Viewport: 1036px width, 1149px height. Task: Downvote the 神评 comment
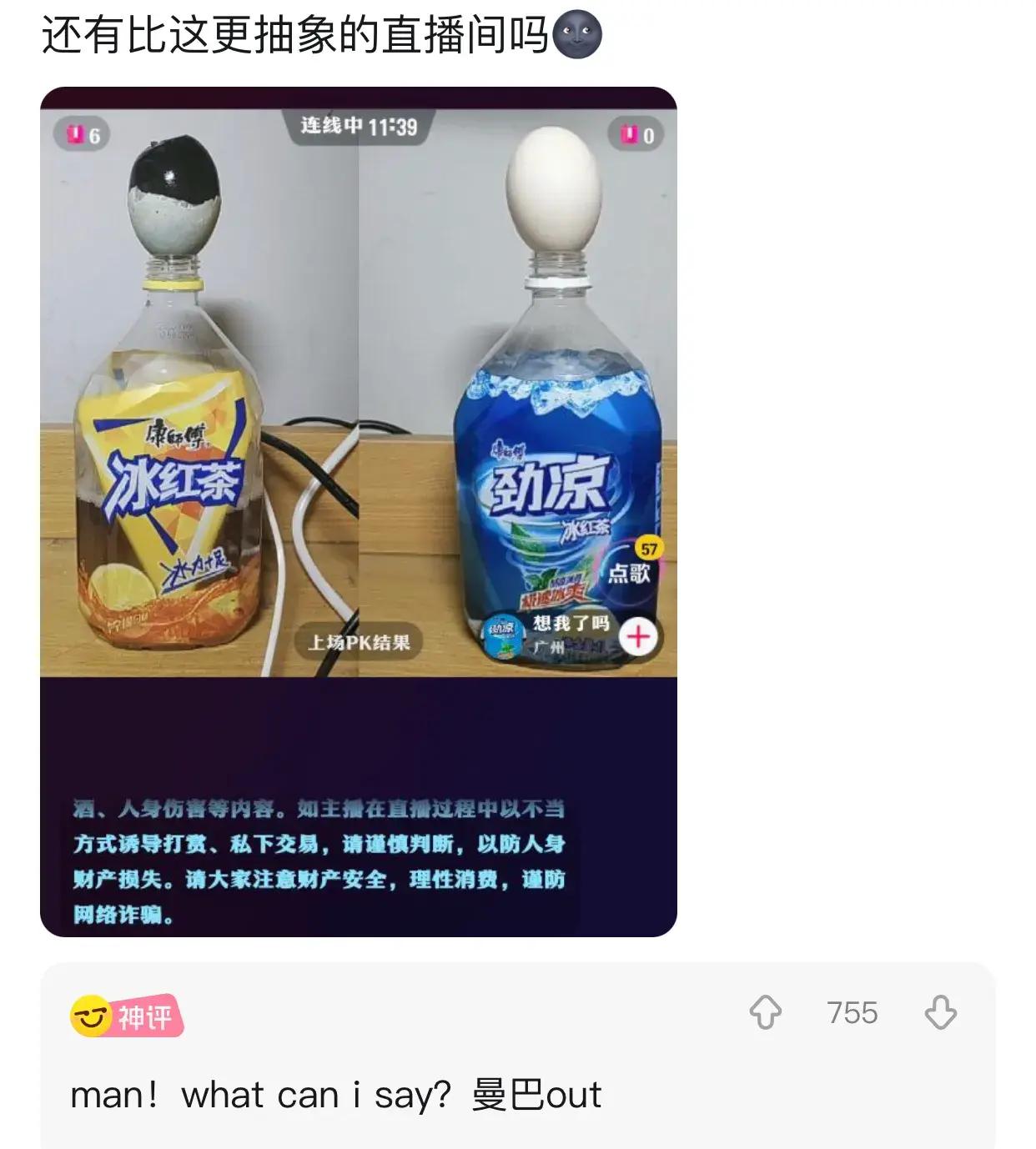click(940, 1013)
